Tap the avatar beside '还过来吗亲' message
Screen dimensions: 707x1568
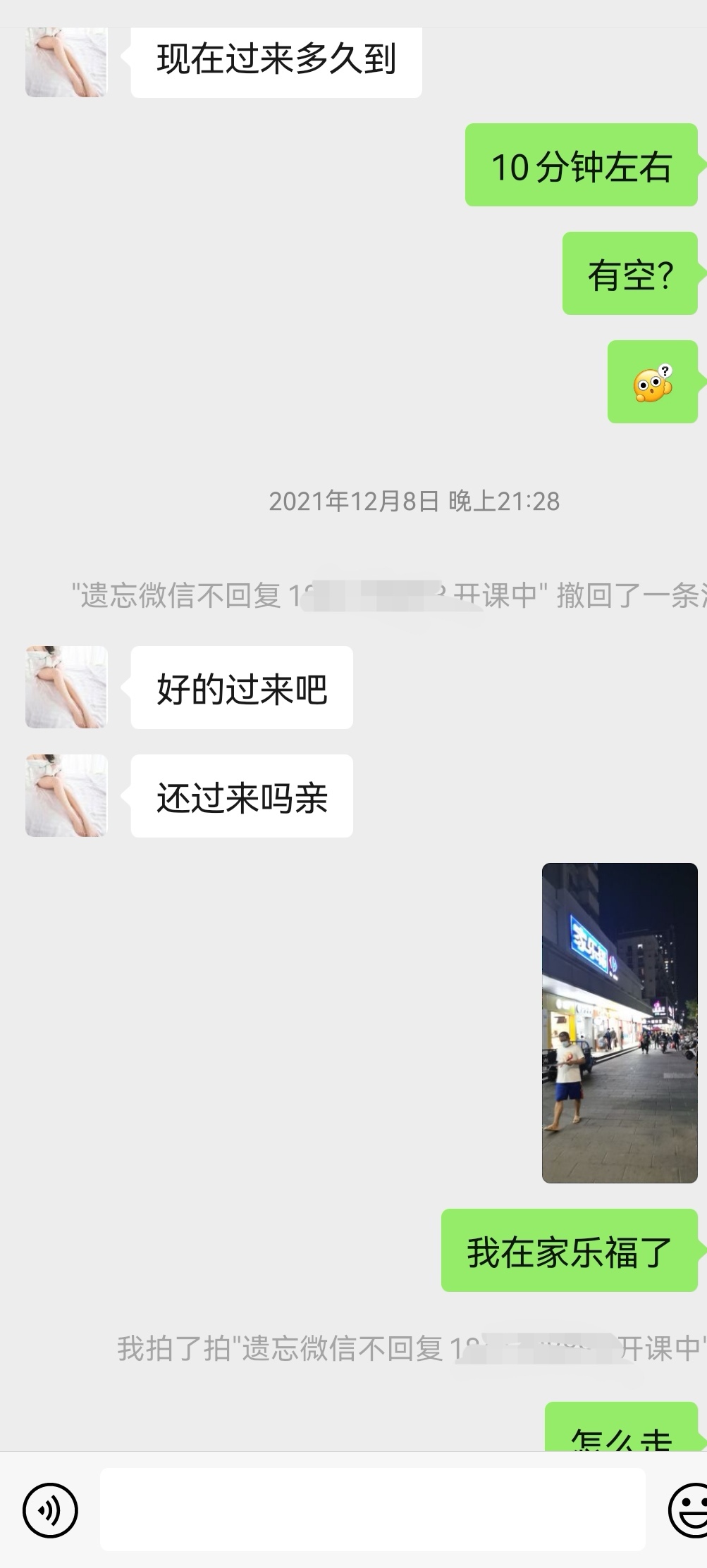[x=66, y=795]
